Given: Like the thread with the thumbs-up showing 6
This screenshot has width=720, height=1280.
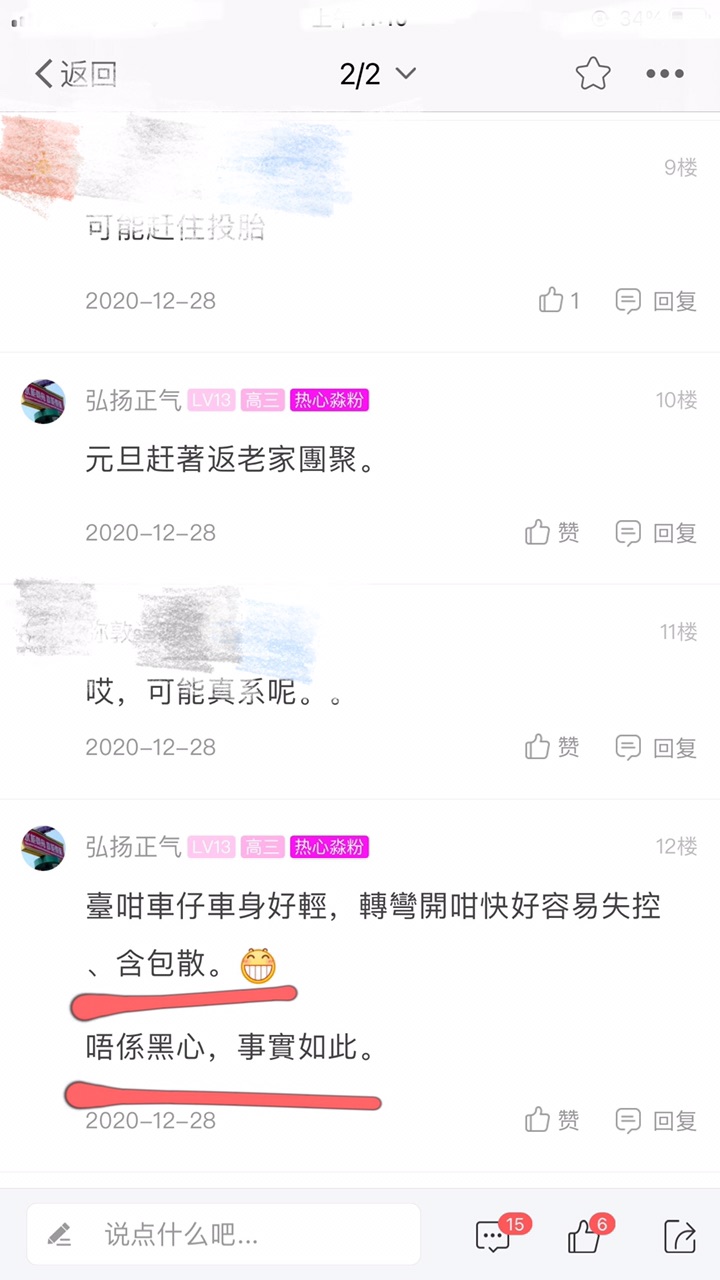Looking at the screenshot, I should (x=584, y=1236).
